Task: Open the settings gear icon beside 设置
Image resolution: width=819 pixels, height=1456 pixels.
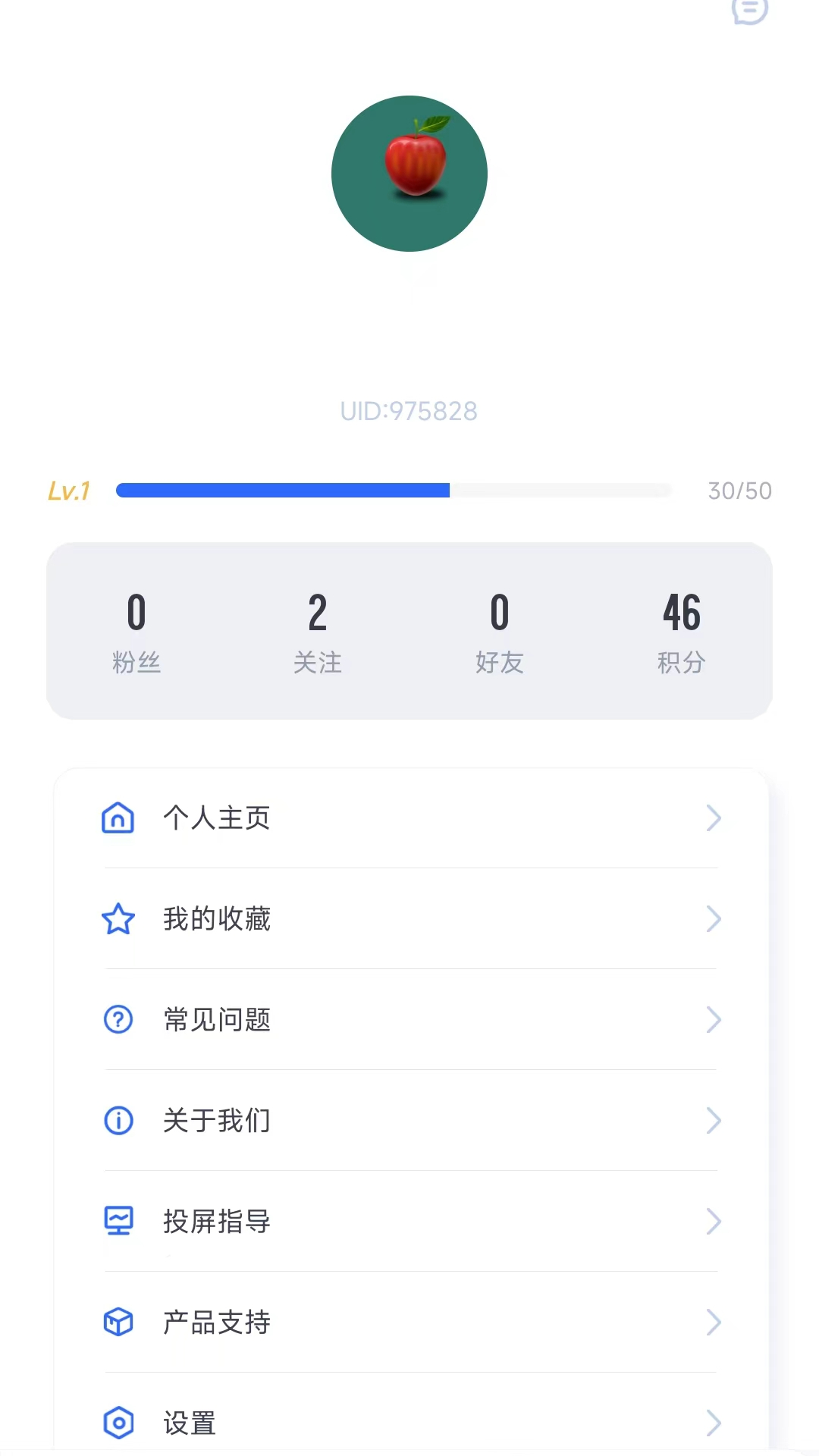Action: point(118,1423)
